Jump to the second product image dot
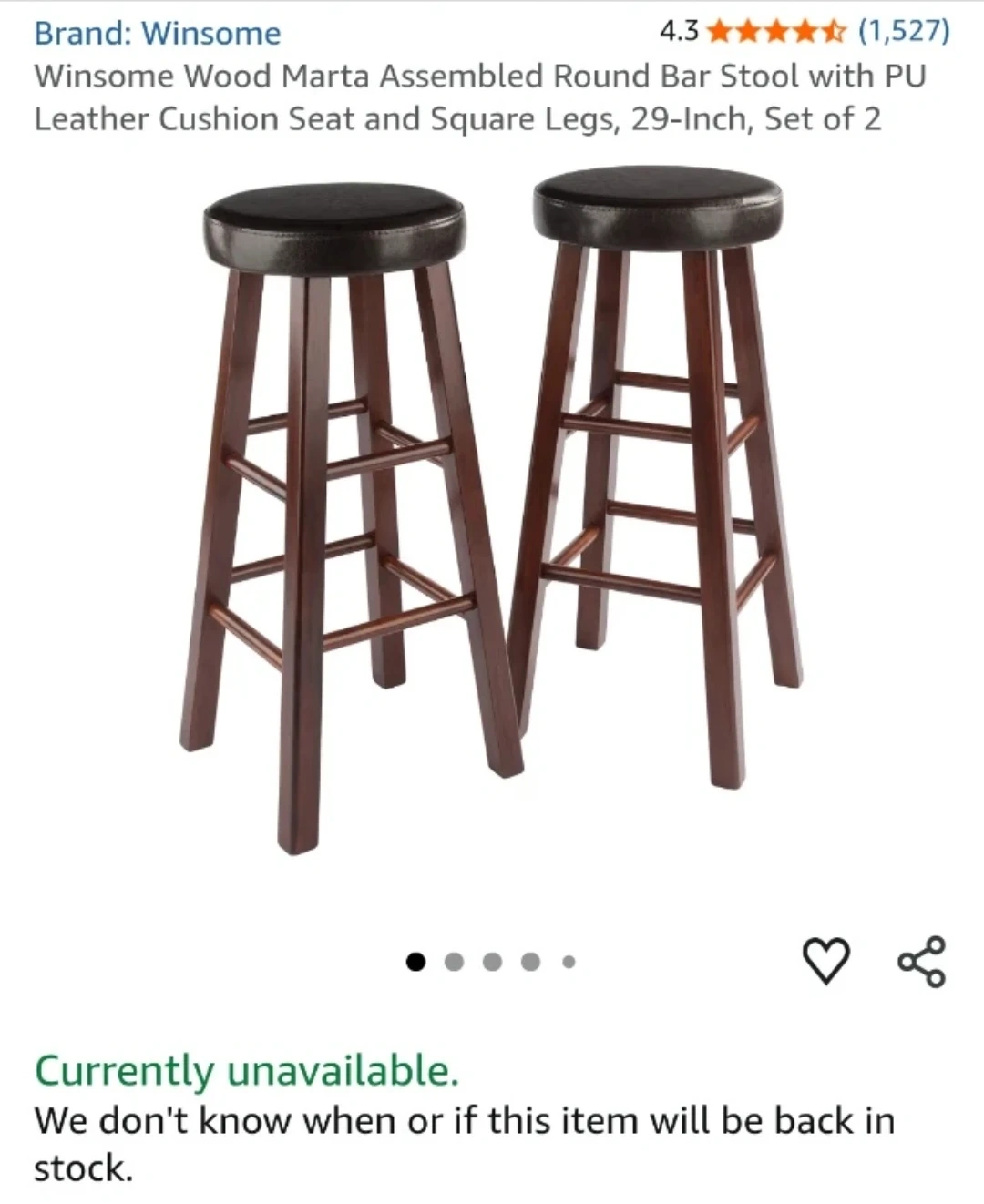 454,962
